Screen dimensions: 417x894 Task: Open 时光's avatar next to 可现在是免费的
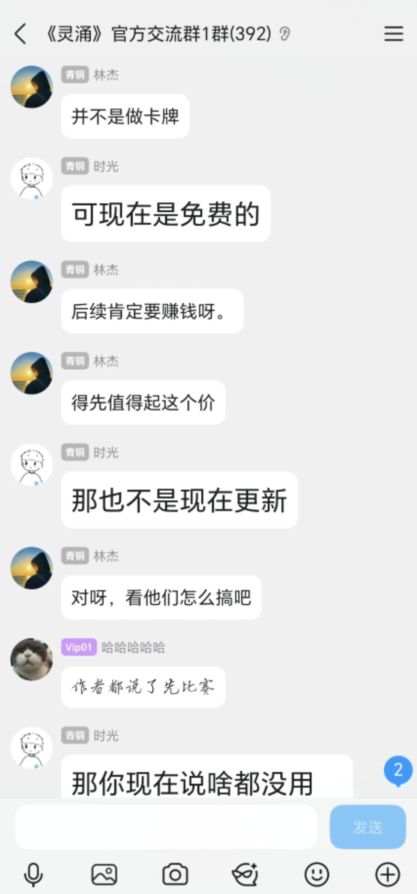click(x=31, y=178)
